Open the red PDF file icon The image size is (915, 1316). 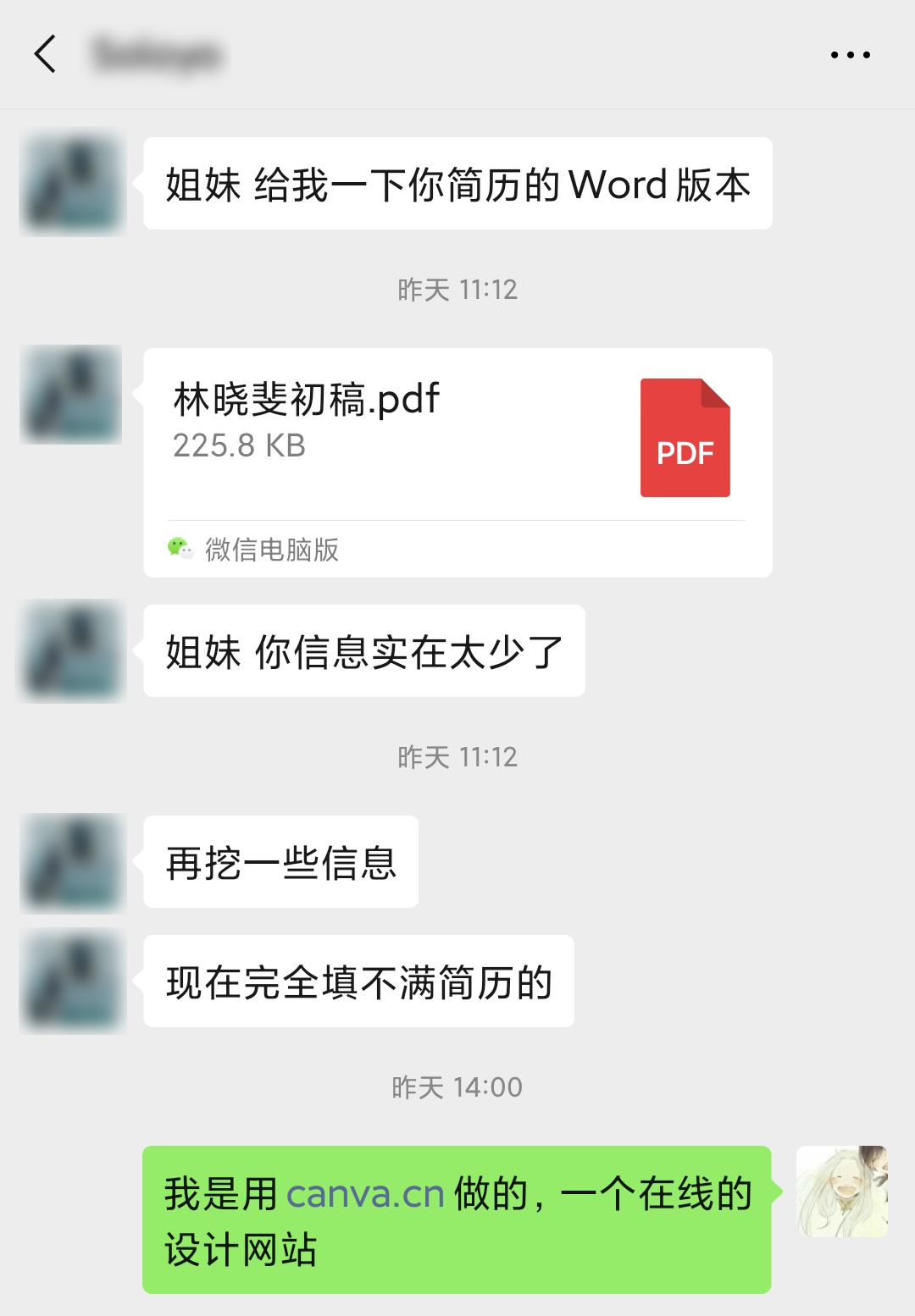tap(685, 440)
